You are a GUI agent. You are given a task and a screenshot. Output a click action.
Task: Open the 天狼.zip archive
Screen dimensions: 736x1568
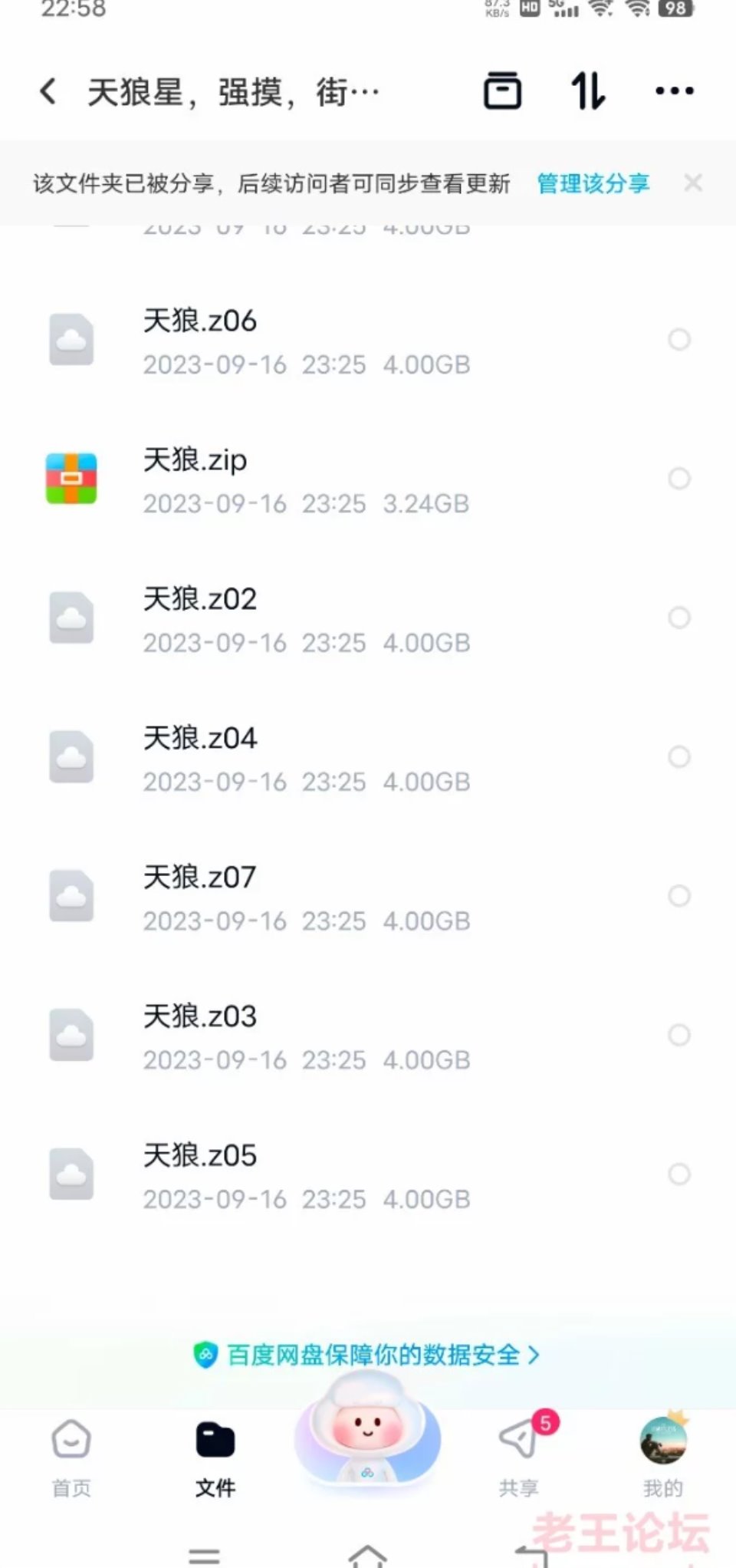click(368, 479)
